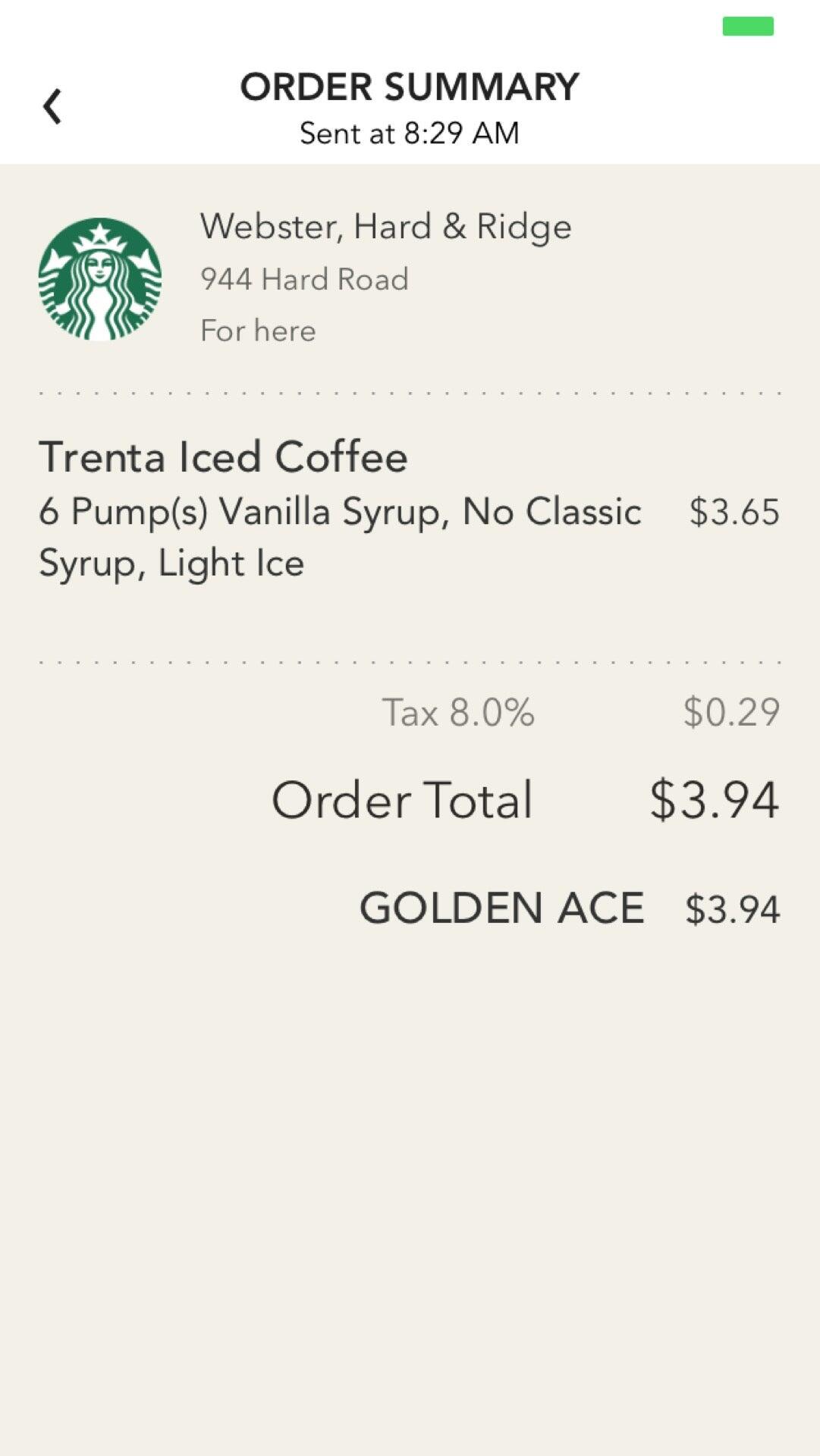
Task: Select the 'Sent at 8:29 AM' timestamp
Action: 410,132
